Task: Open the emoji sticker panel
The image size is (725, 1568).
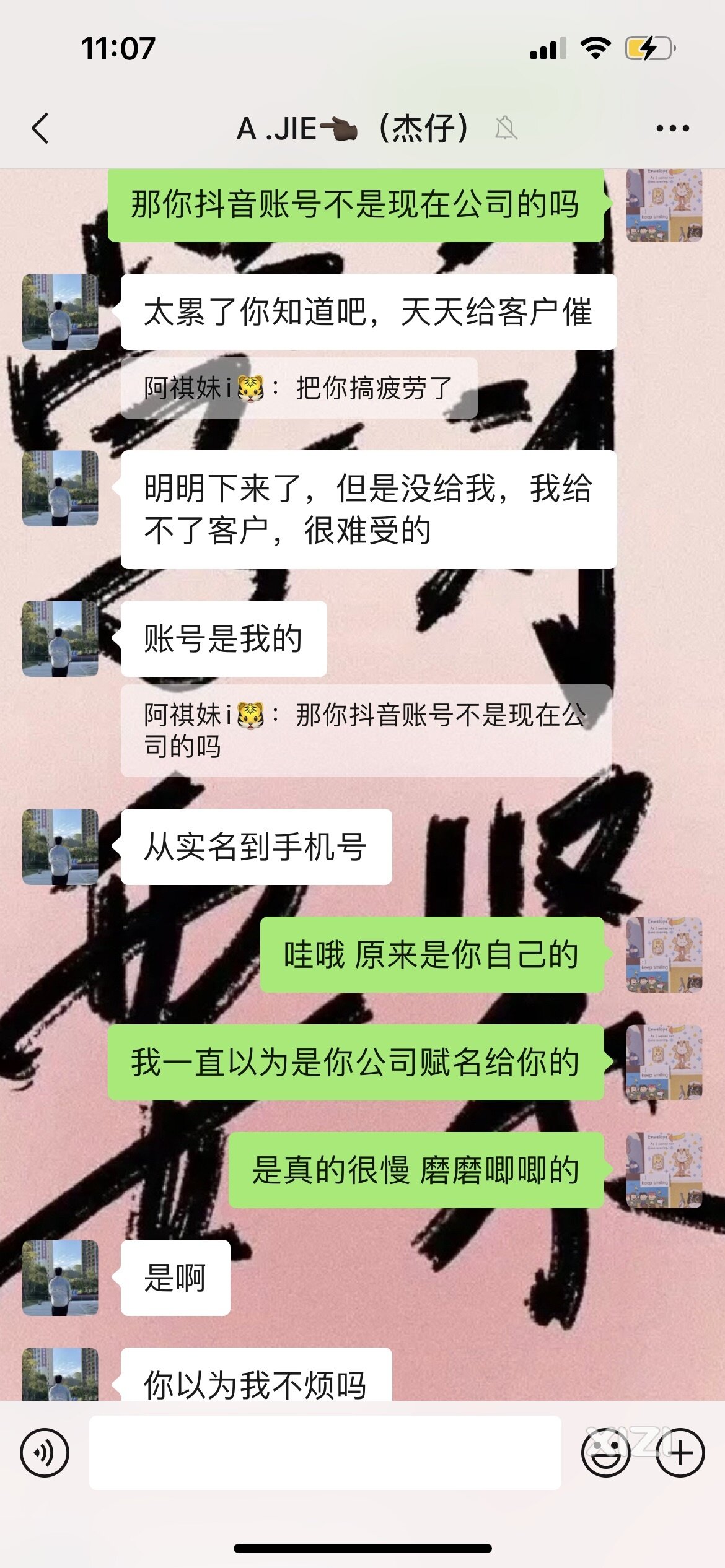Action: click(x=605, y=1453)
